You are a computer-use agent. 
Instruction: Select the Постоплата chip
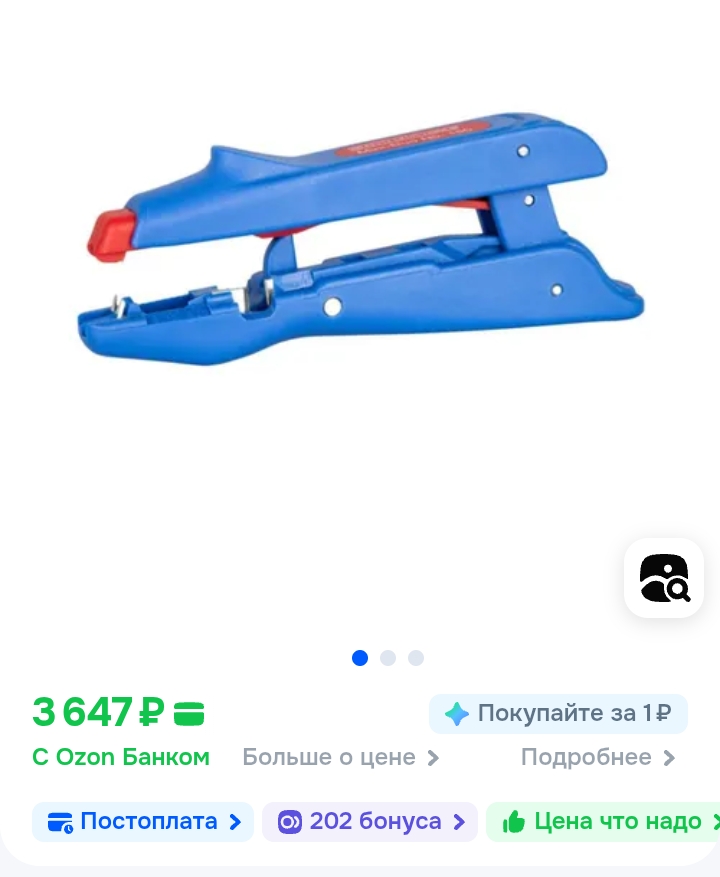(143, 822)
